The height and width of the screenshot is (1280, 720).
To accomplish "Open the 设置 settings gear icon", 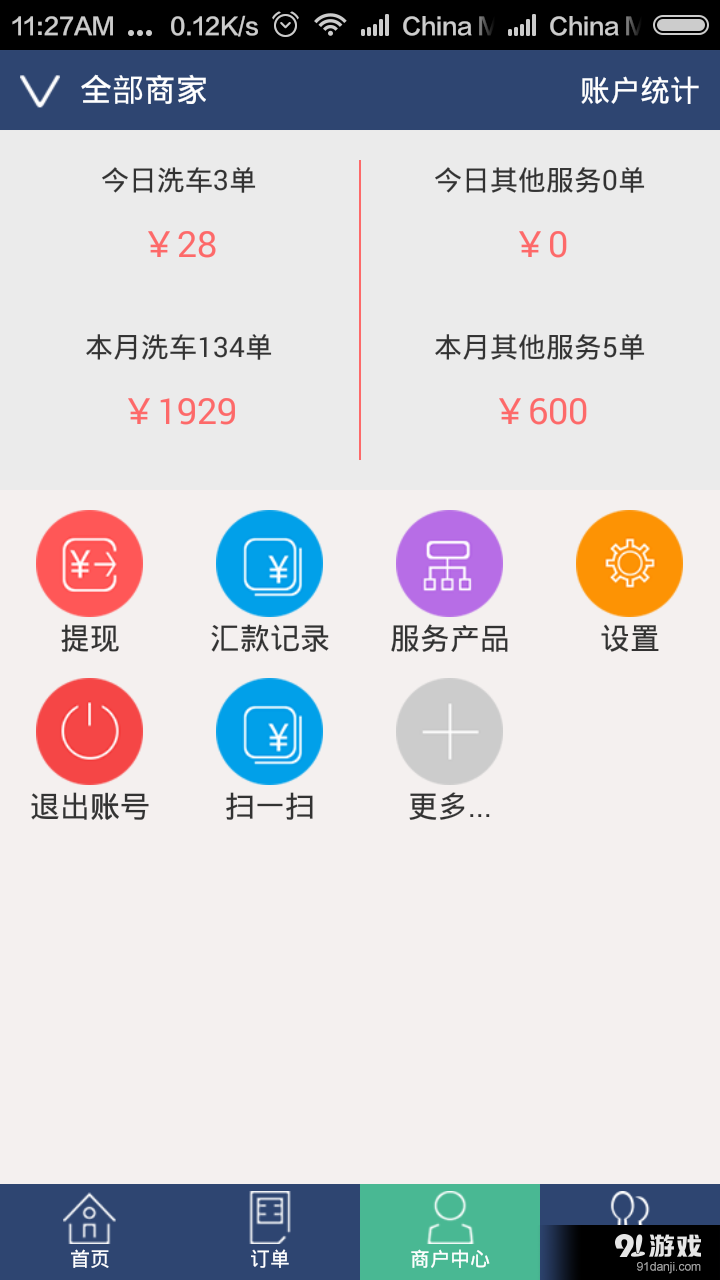I will [629, 562].
